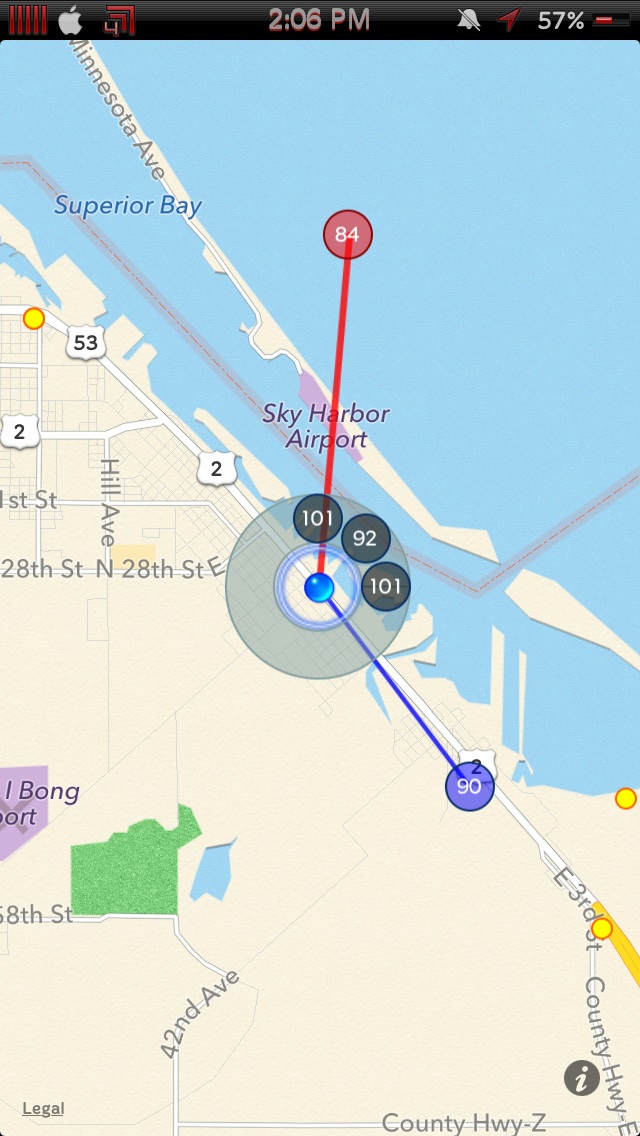This screenshot has height=1136, width=640.
Task: Select the red marker labeled 84
Action: [347, 234]
